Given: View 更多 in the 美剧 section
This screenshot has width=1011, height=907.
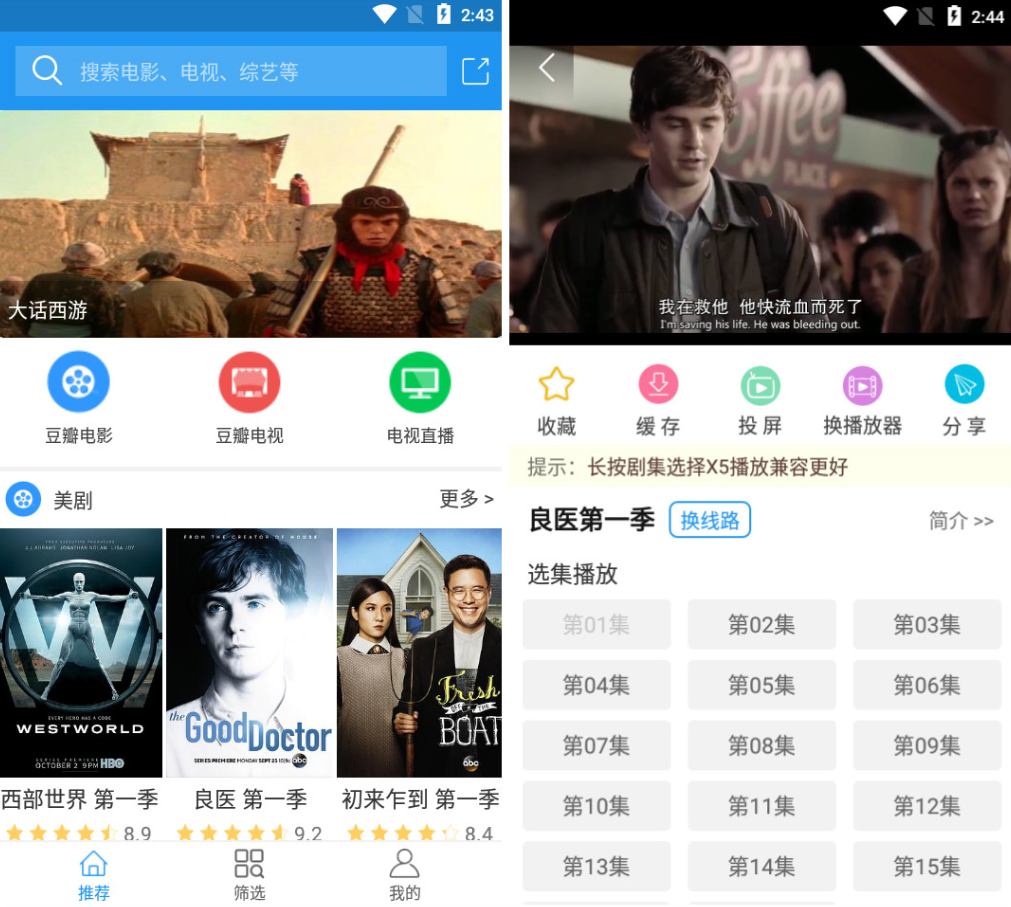Looking at the screenshot, I should point(466,498).
